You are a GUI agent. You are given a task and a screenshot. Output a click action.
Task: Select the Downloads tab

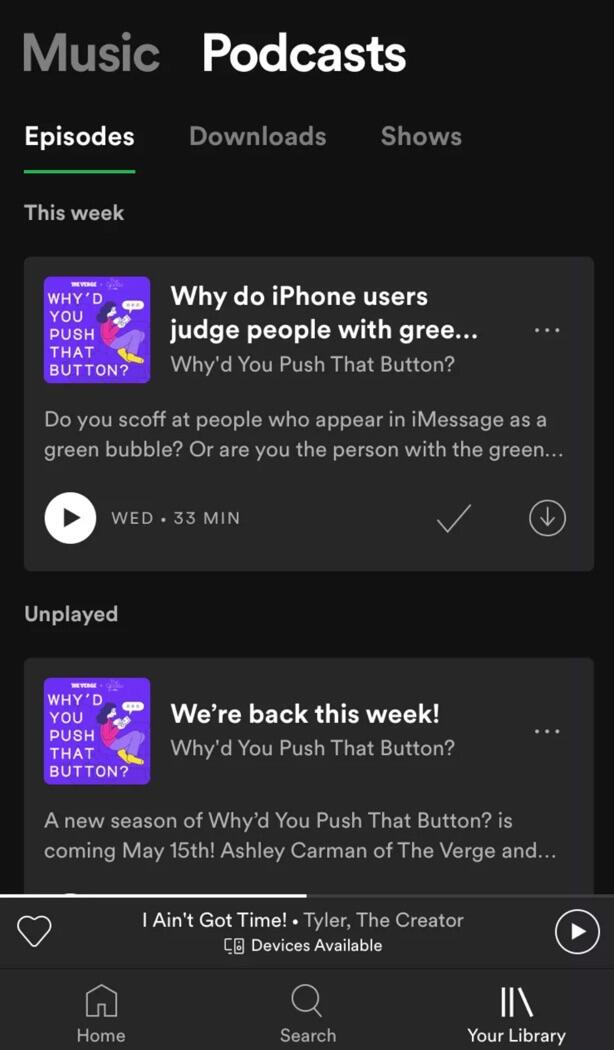(257, 136)
